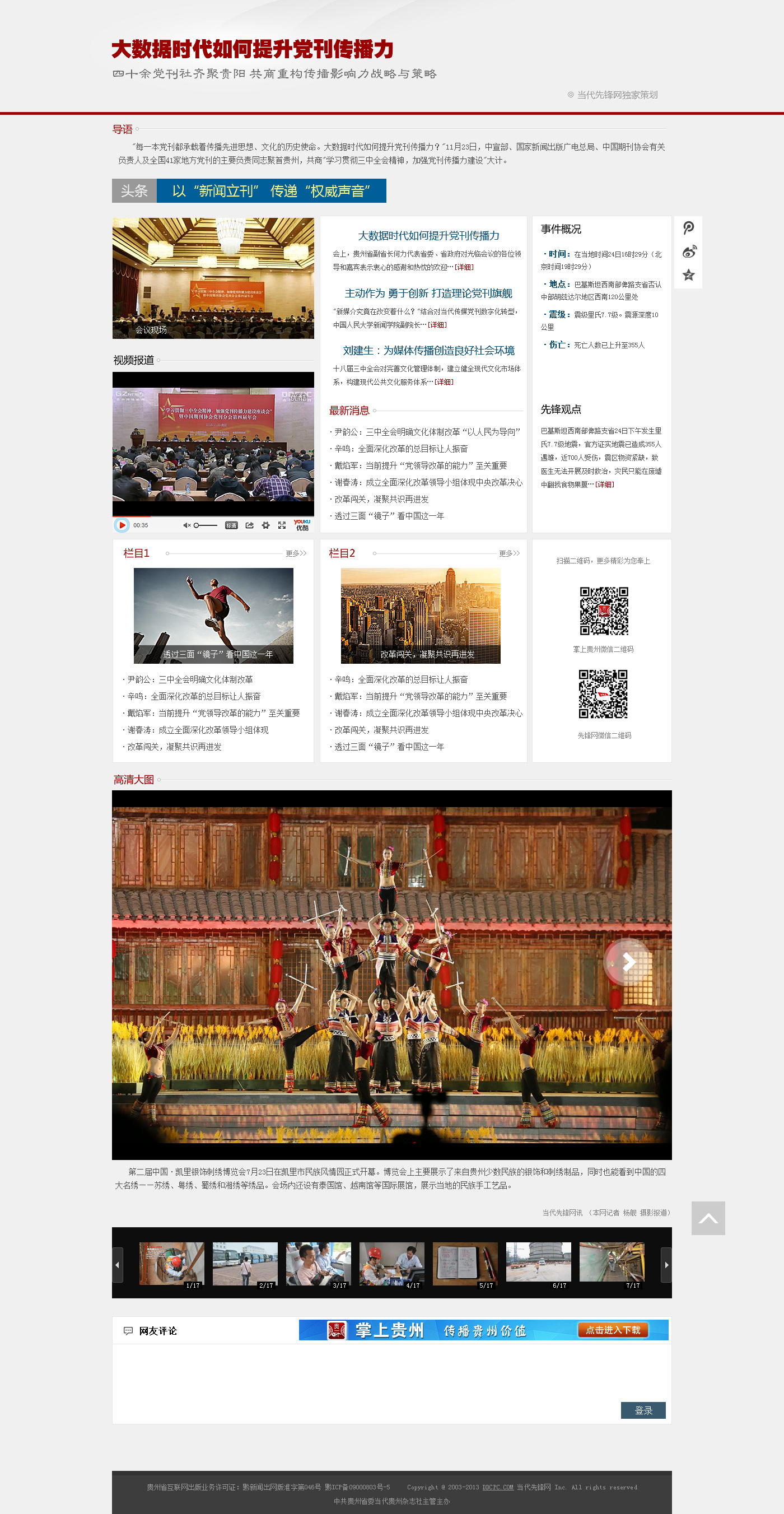Show next large photo
Image resolution: width=784 pixels, height=1514 pixels.
(x=628, y=962)
